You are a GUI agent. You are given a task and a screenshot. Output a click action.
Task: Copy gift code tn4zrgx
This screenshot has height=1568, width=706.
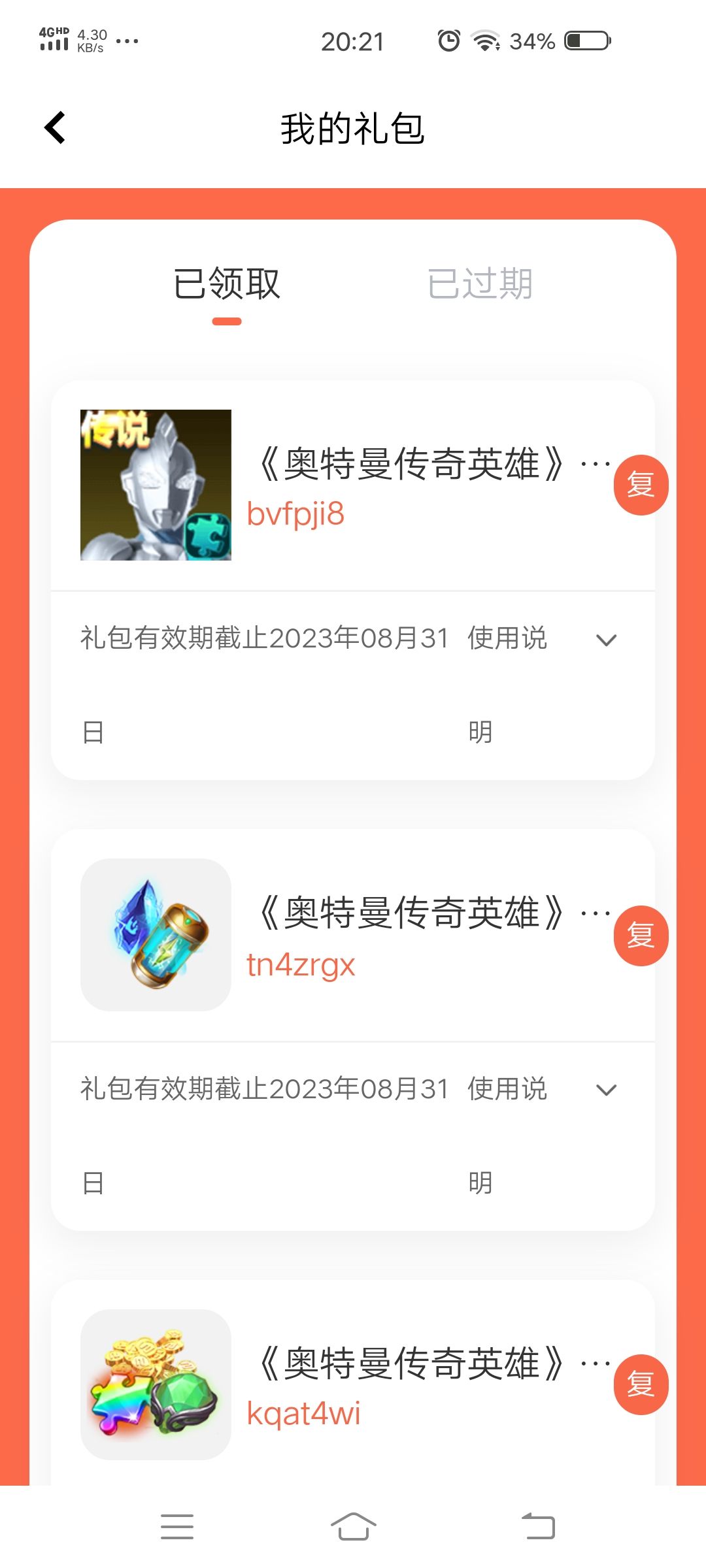(640, 936)
